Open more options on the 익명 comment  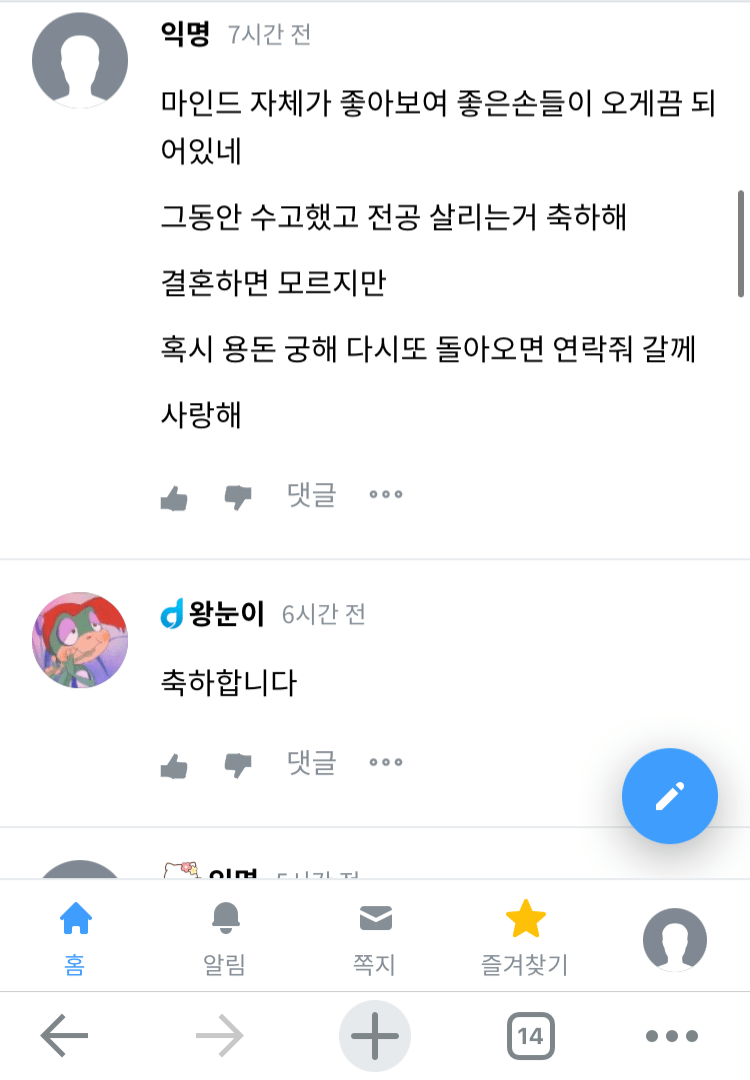click(x=386, y=494)
